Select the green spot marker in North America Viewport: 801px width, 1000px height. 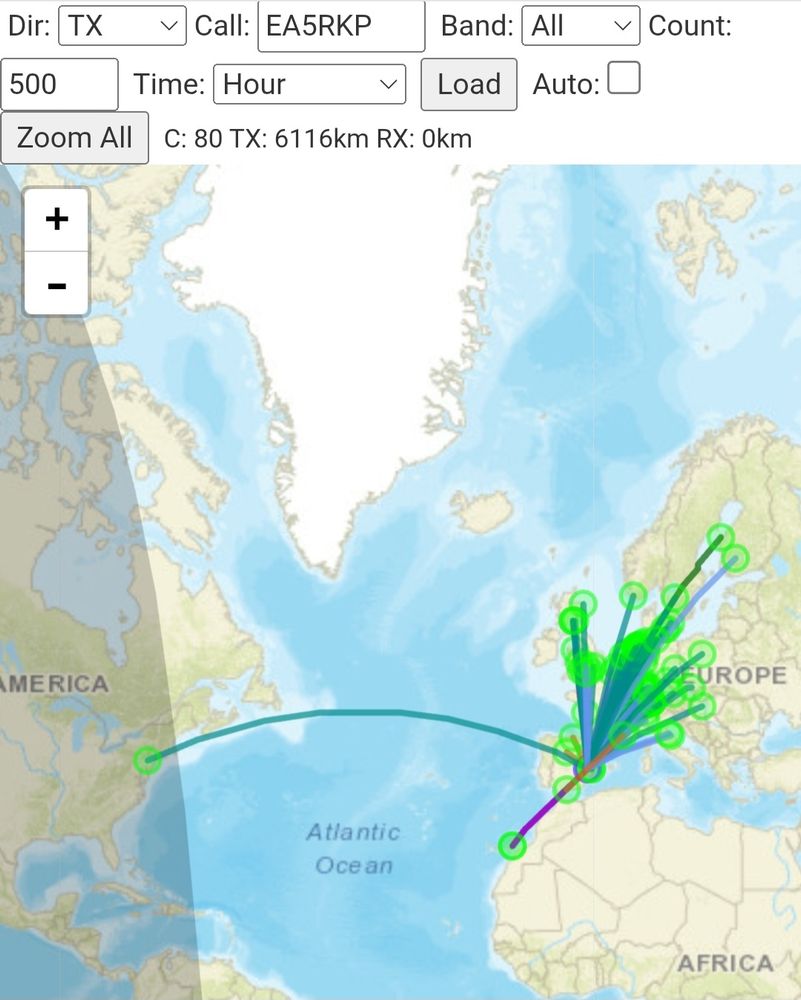(x=148, y=760)
